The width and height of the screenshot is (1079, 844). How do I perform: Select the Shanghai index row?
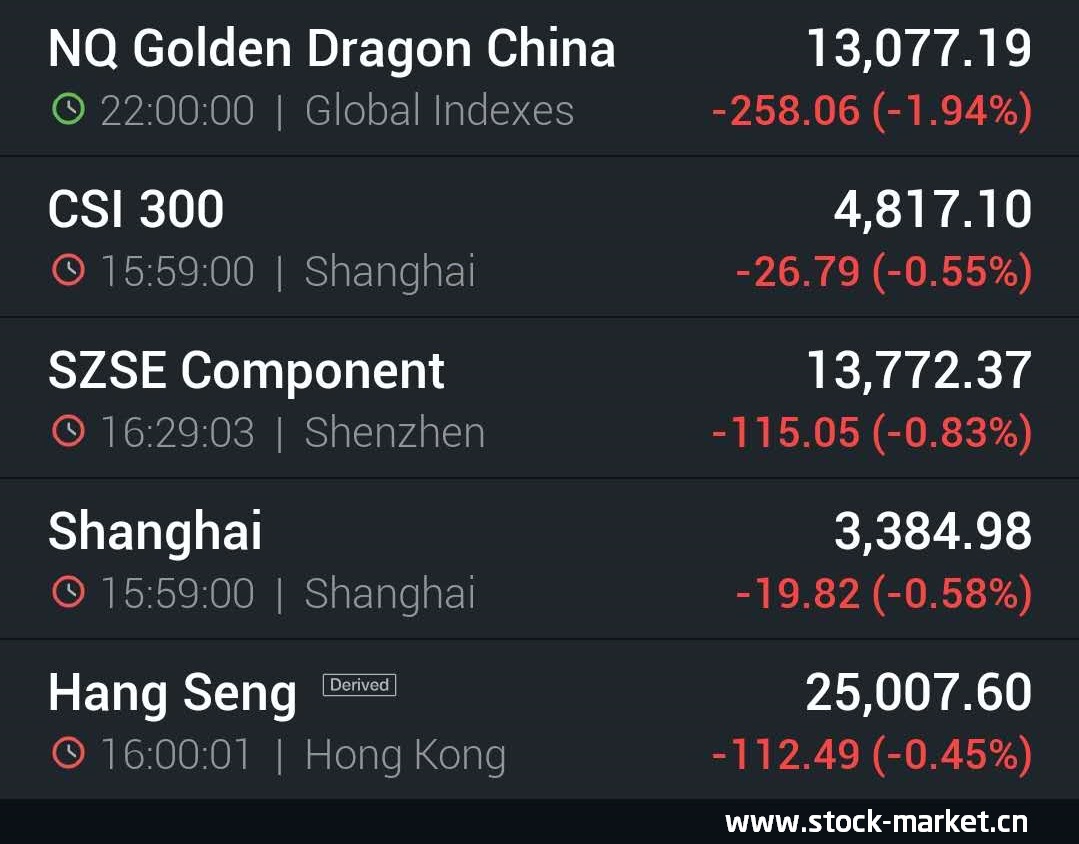point(540,560)
